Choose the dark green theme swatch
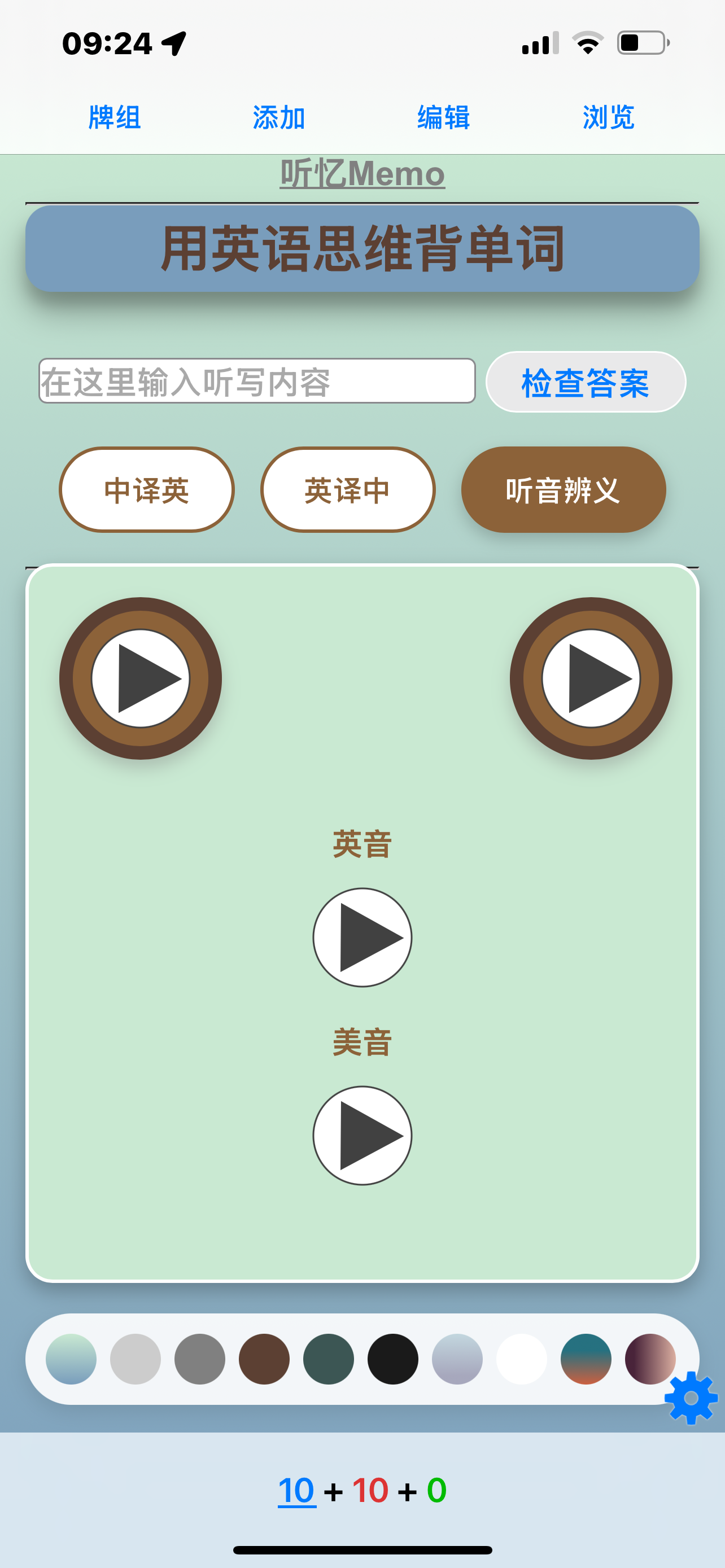The image size is (725, 1568). pyautogui.click(x=329, y=1359)
